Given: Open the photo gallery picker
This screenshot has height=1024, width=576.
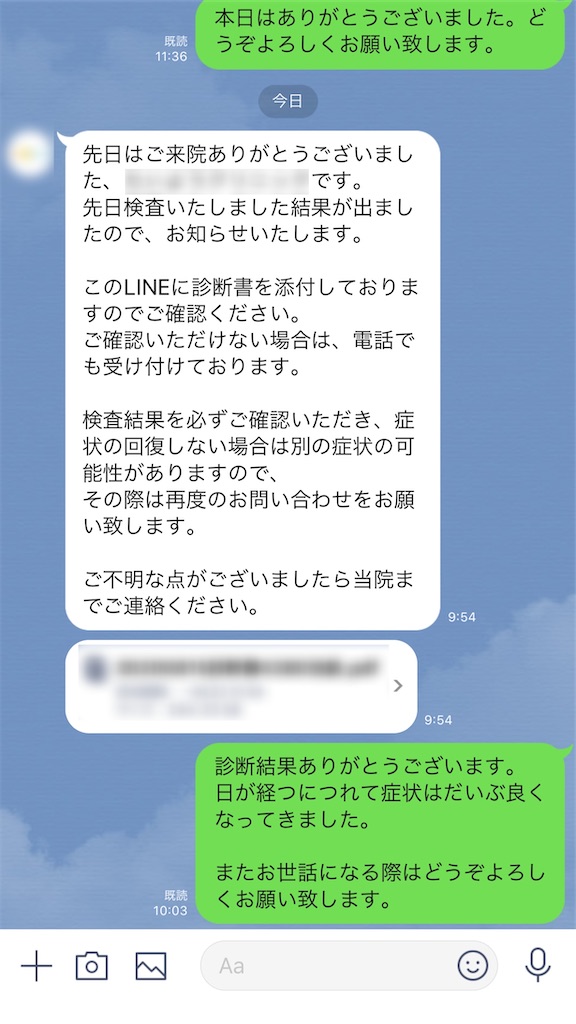Looking at the screenshot, I should click(151, 966).
